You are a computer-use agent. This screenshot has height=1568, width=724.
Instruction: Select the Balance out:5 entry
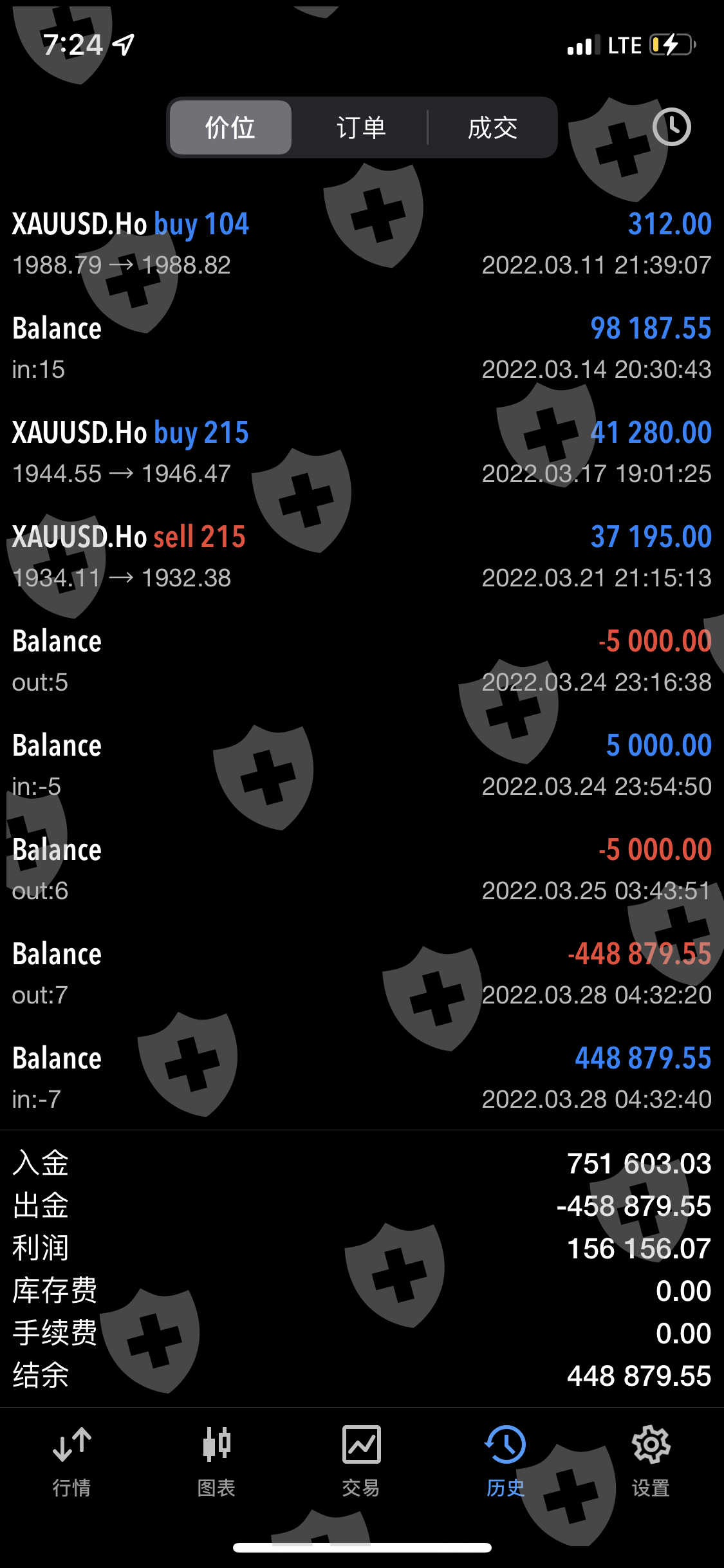tap(362, 661)
